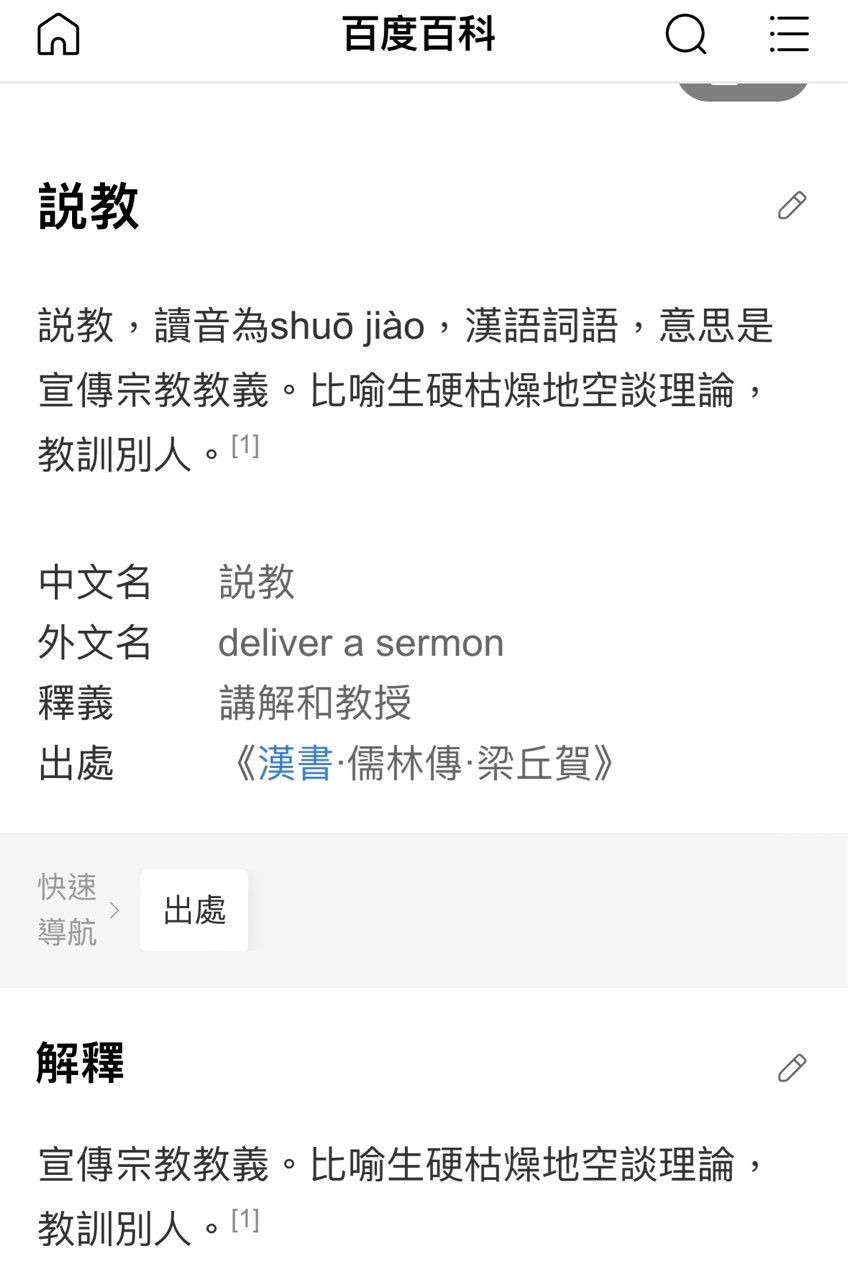Open reference [1] after the summary paragraph
Screen dimensions: 848x1280
(245, 446)
